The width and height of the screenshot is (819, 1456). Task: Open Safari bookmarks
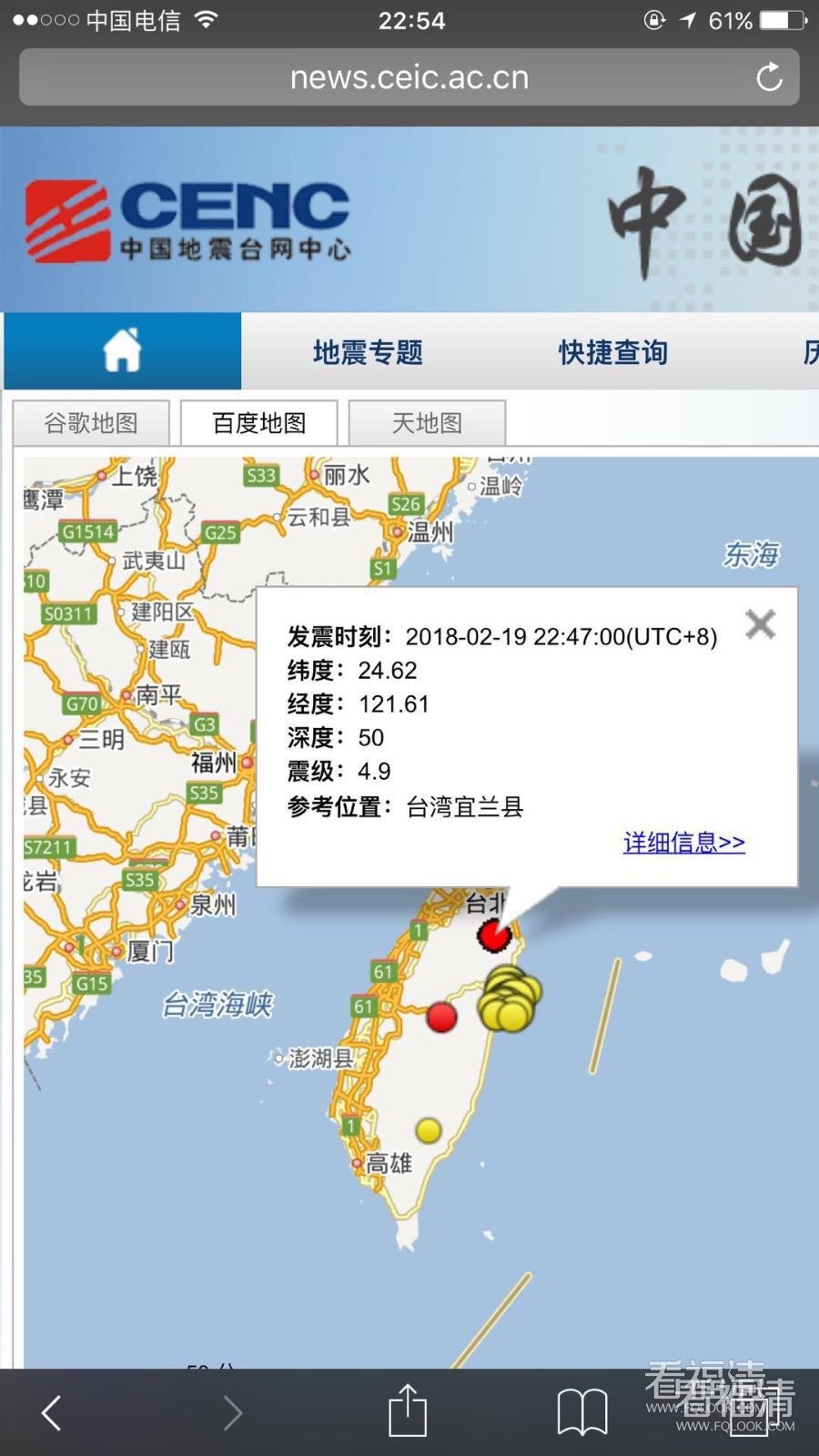click(581, 1412)
